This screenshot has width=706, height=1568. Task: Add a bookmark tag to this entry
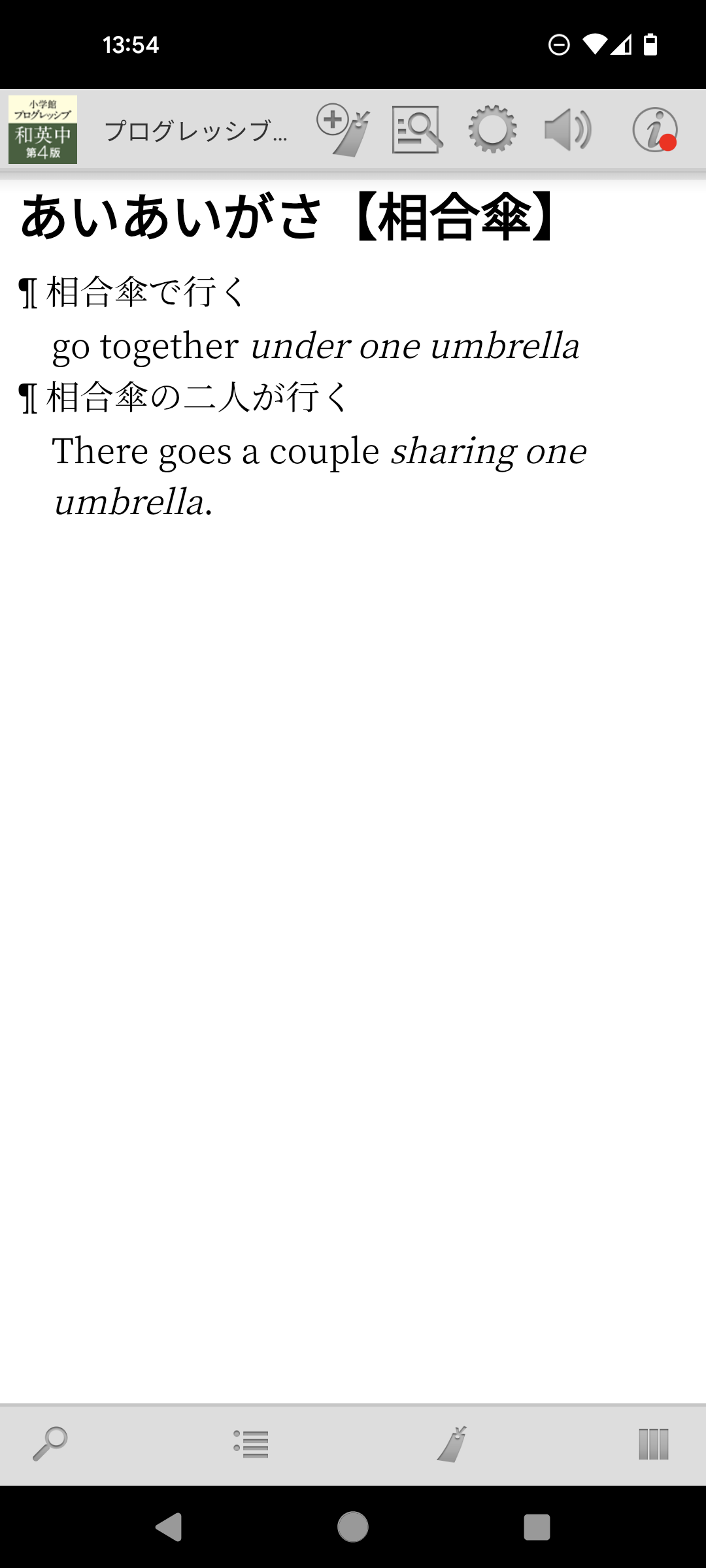point(343,130)
